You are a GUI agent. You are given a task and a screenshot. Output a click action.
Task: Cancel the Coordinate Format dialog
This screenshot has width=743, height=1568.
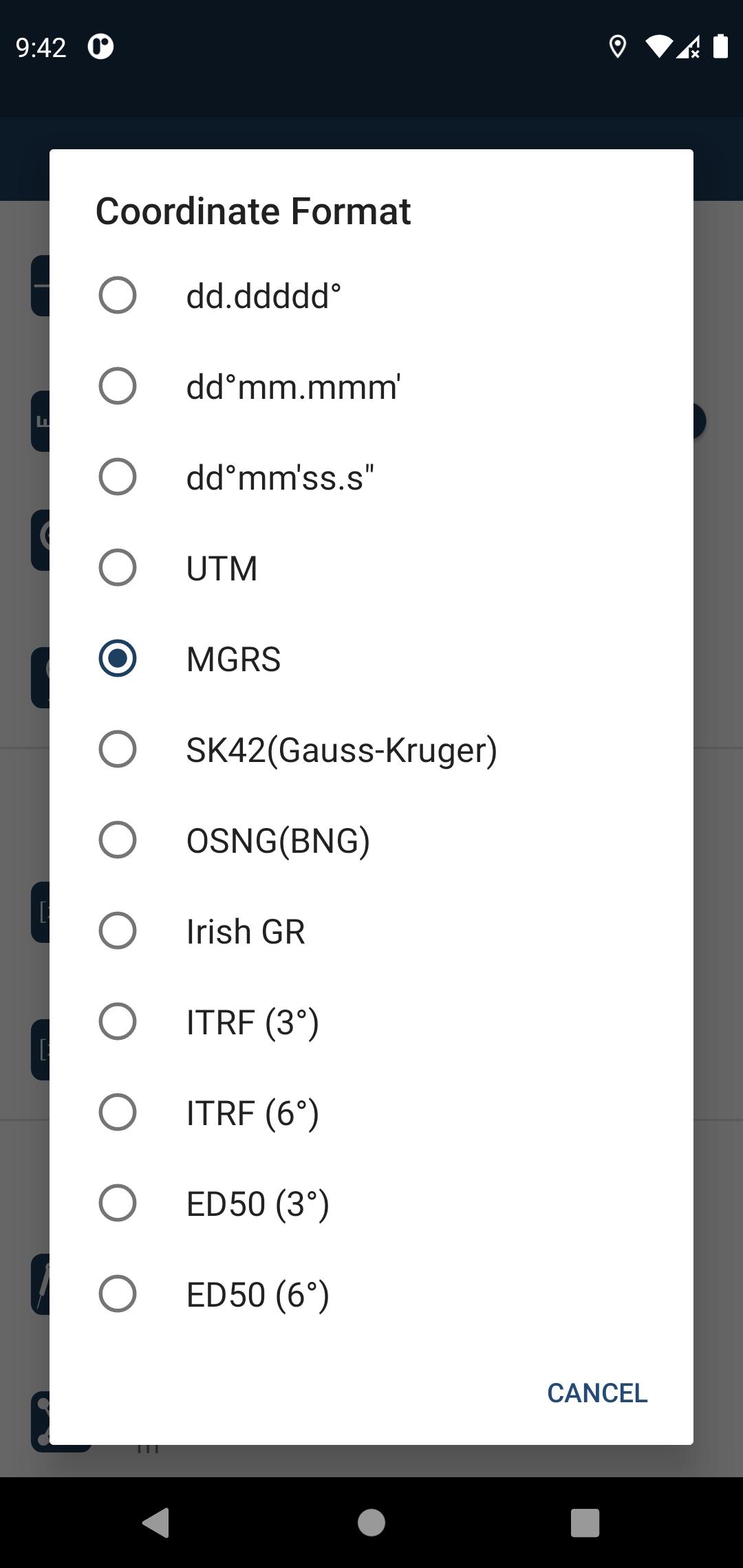click(597, 1393)
